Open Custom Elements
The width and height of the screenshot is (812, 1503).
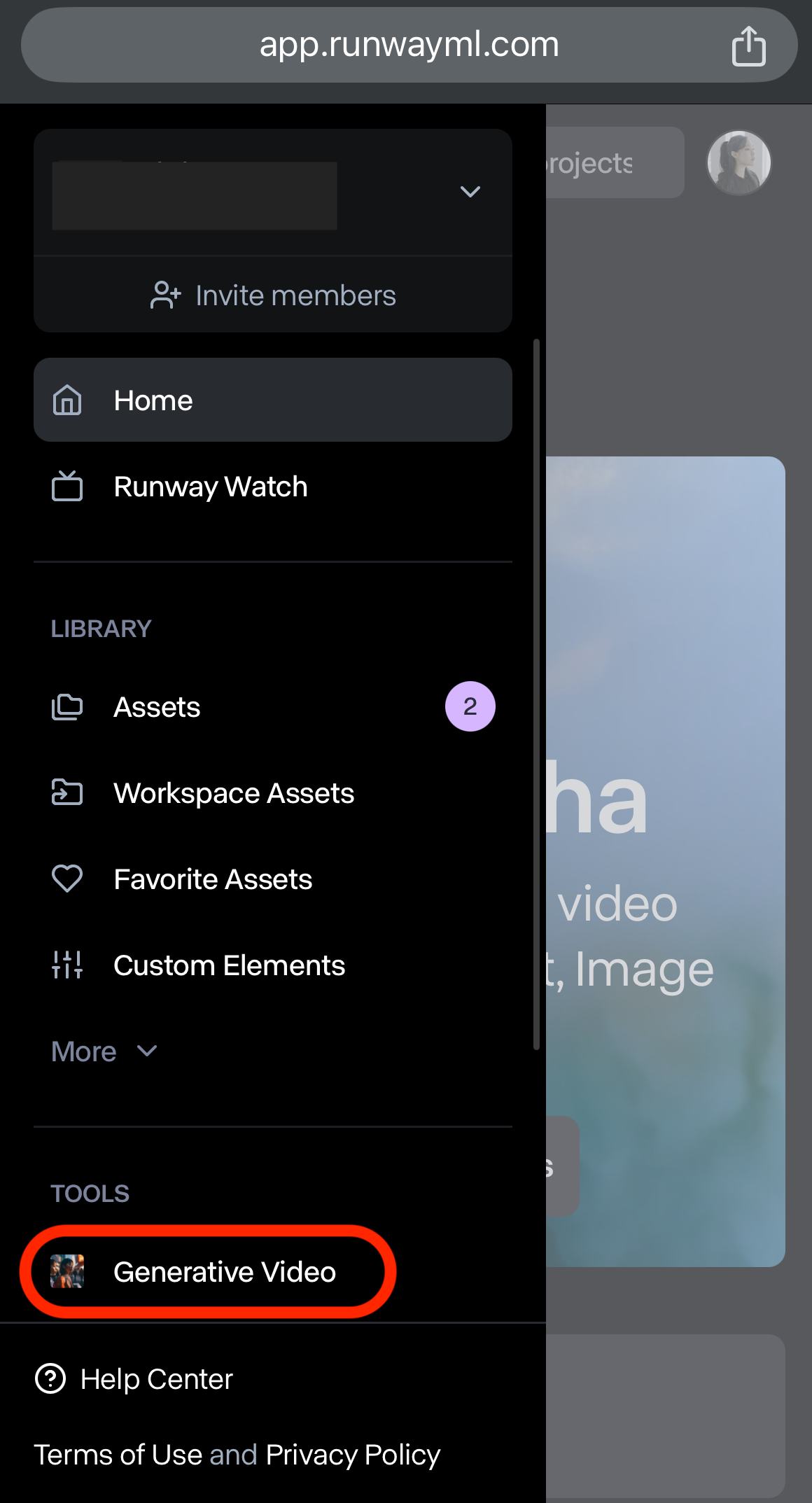pos(229,965)
